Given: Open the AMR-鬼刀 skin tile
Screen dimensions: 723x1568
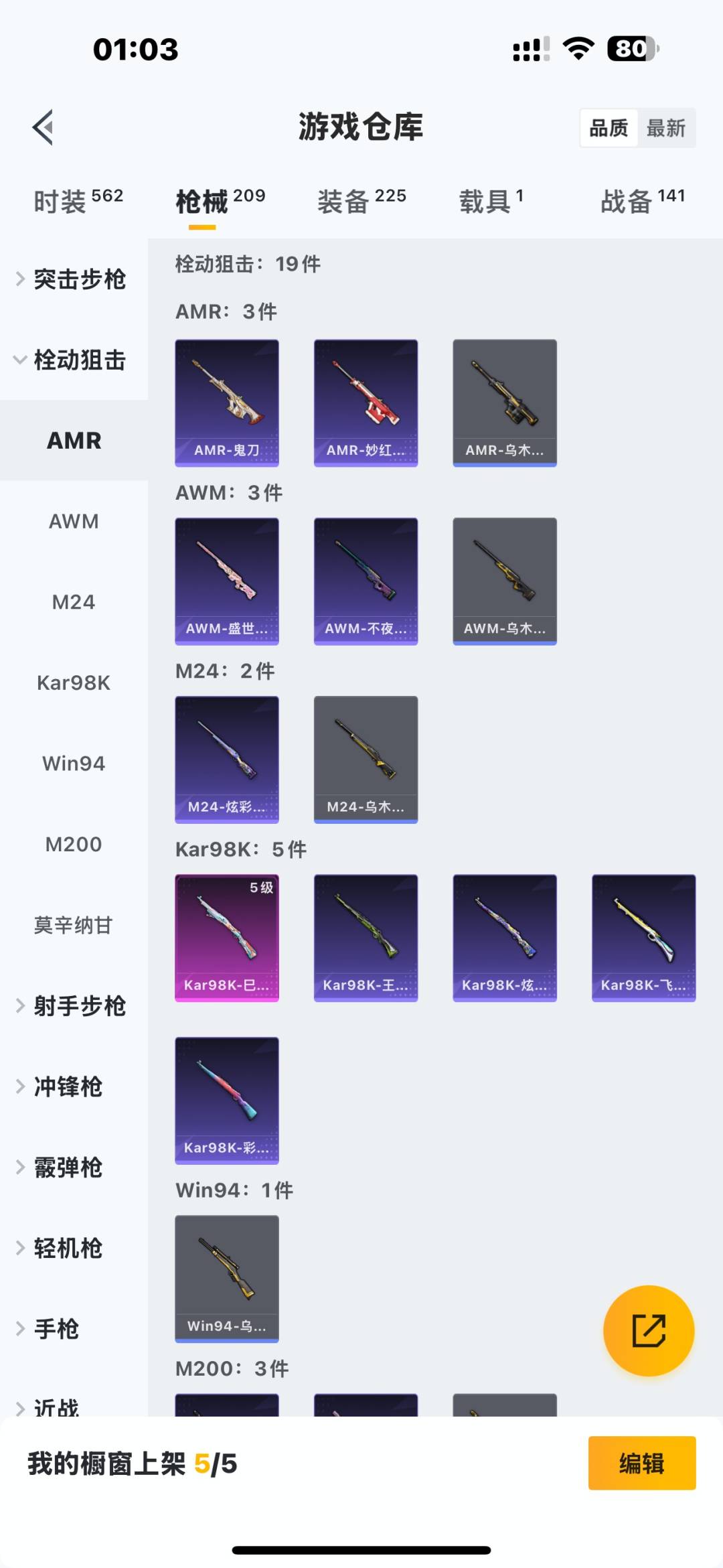Looking at the screenshot, I should [227, 403].
